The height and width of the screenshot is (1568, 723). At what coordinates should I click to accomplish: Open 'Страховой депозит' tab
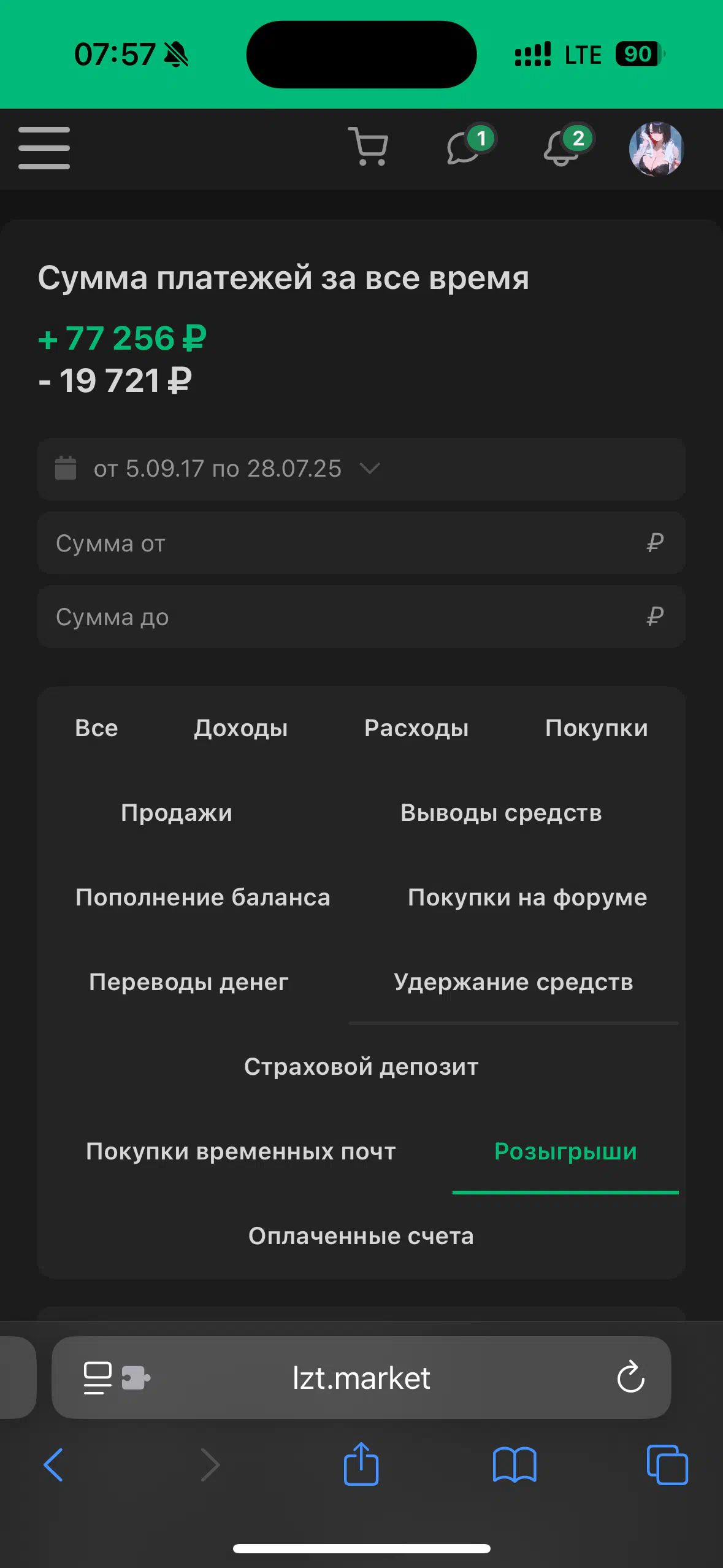pos(361,1067)
